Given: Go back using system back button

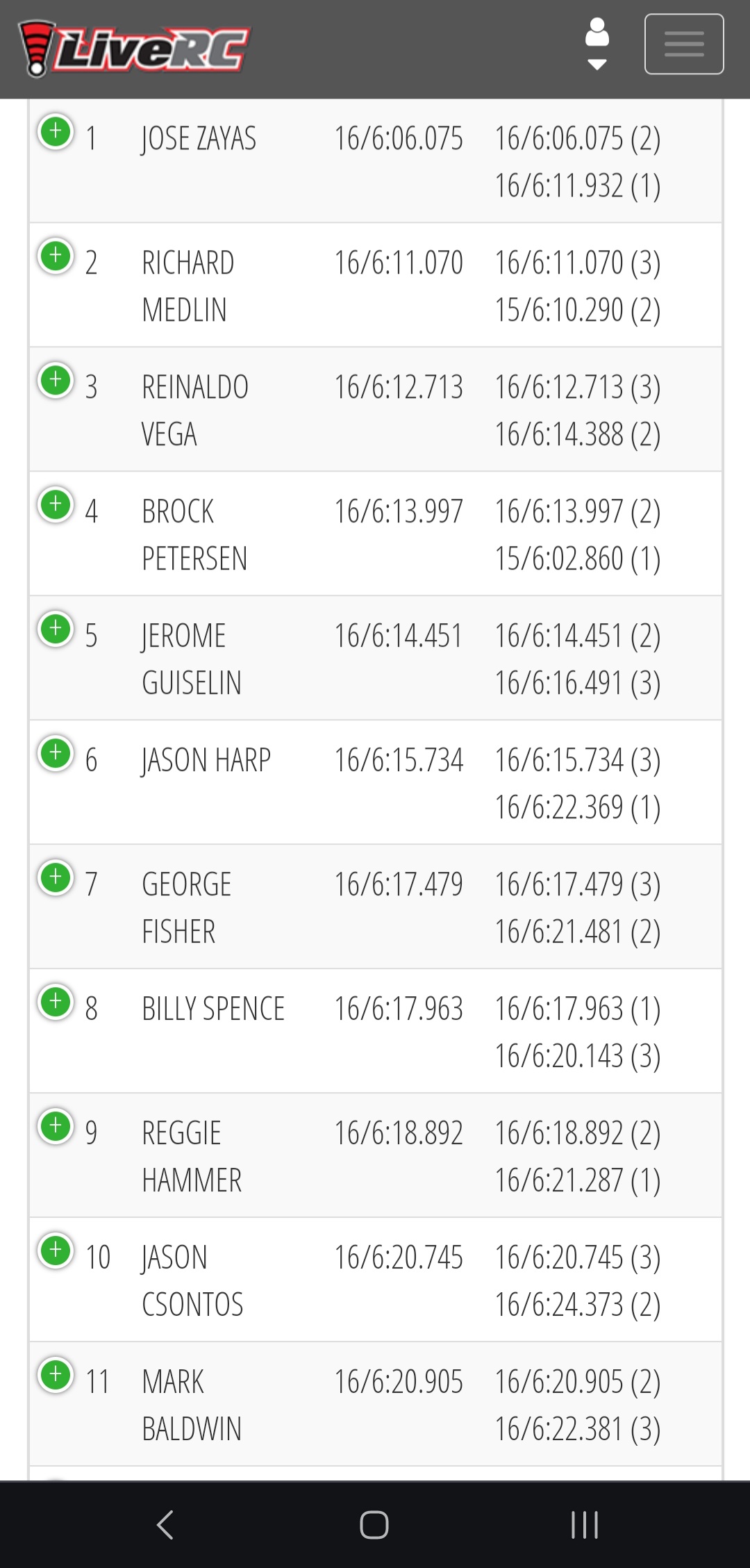Looking at the screenshot, I should 165,1525.
